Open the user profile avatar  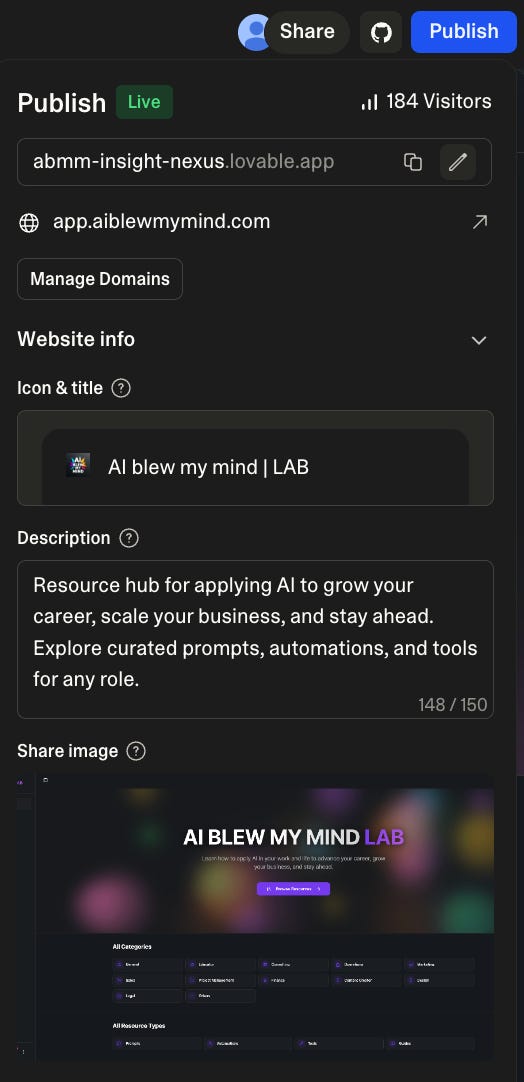[x=252, y=32]
